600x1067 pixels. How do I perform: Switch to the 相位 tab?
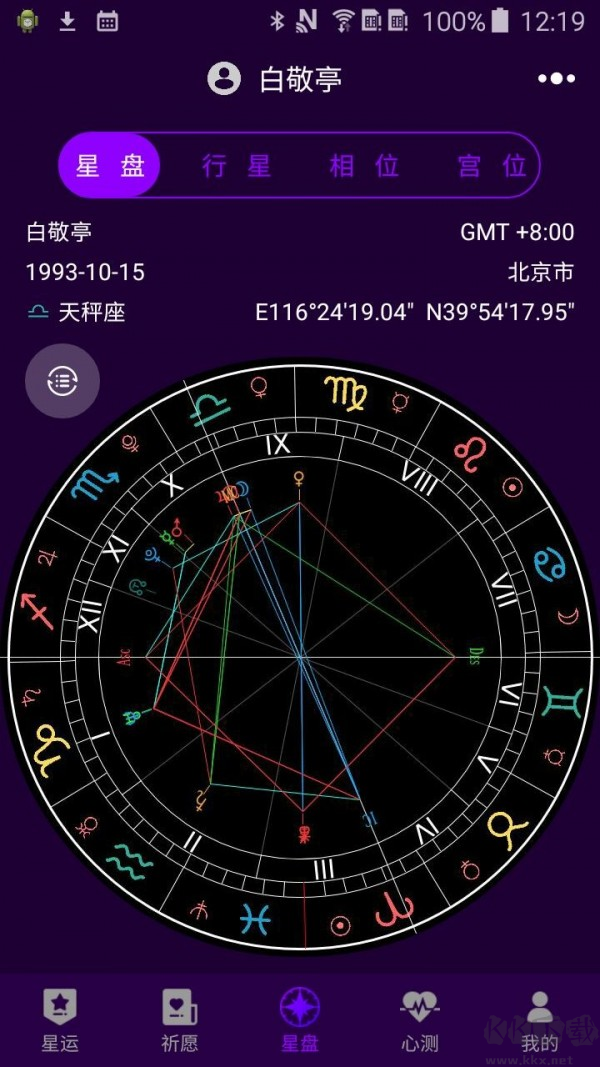tap(364, 165)
